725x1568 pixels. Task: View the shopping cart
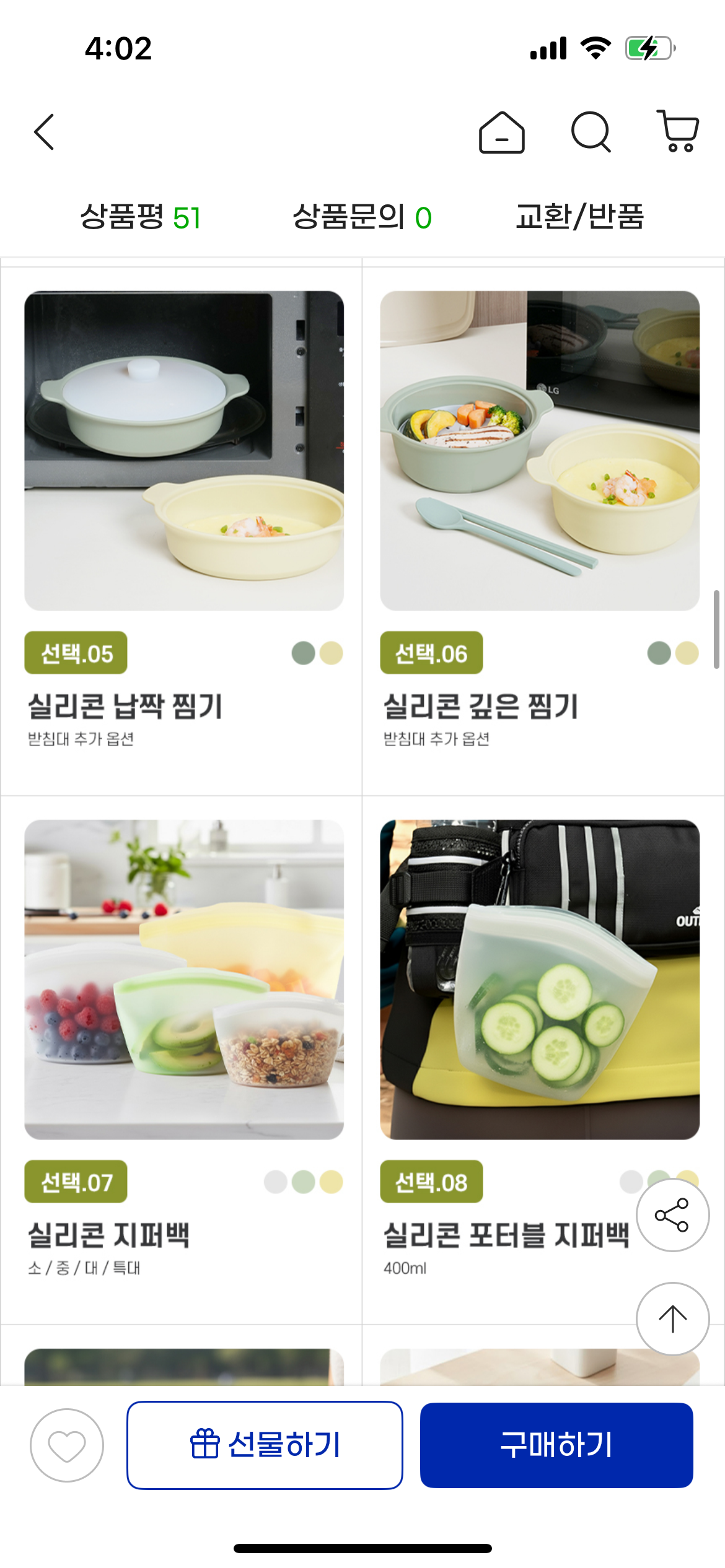(679, 131)
